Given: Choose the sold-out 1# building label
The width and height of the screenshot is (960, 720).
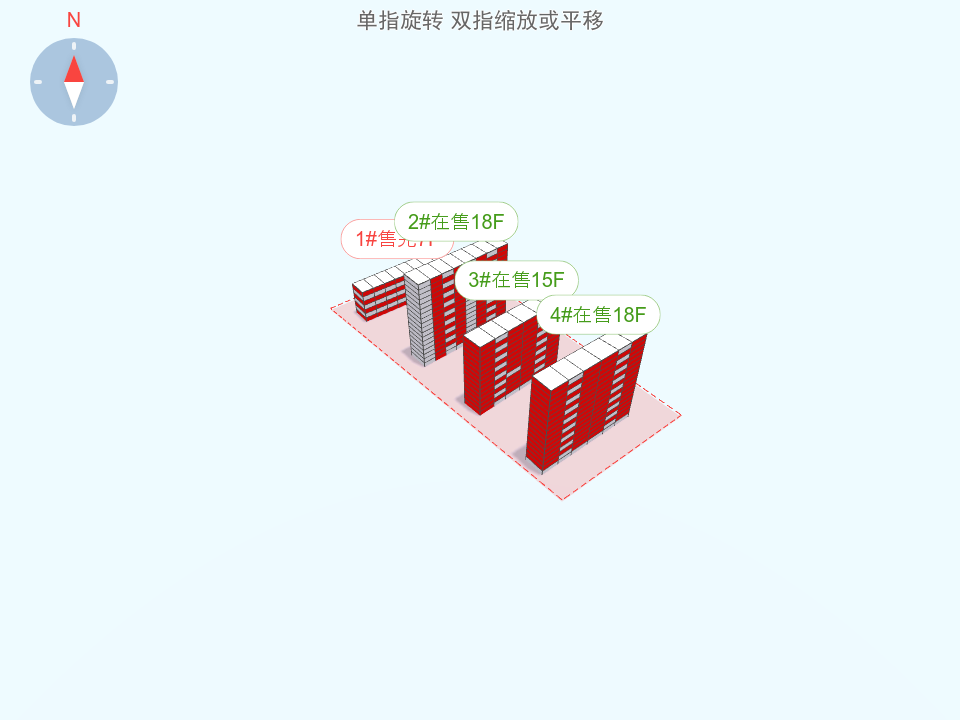Looking at the screenshot, I should (x=368, y=240).
